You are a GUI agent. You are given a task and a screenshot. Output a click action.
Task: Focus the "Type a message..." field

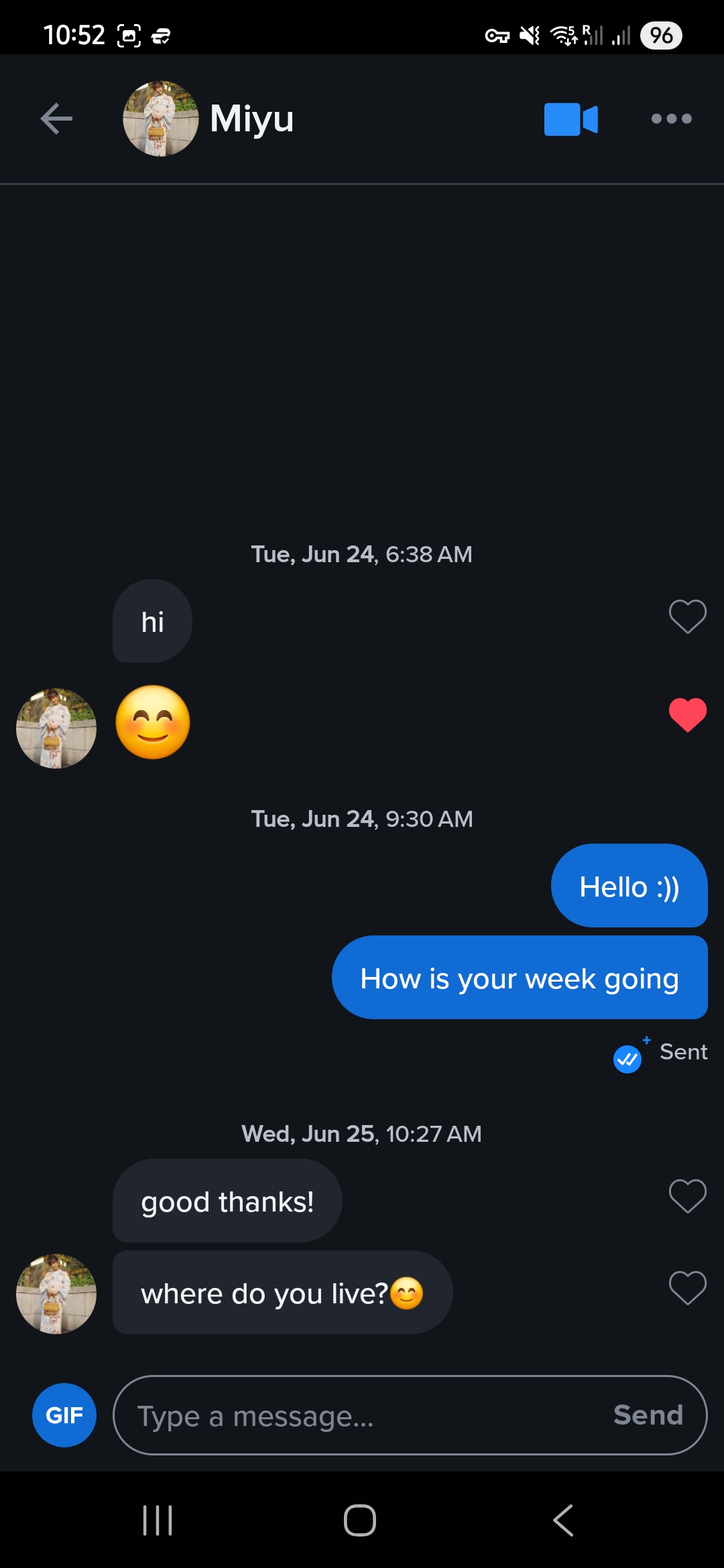[x=362, y=1415]
